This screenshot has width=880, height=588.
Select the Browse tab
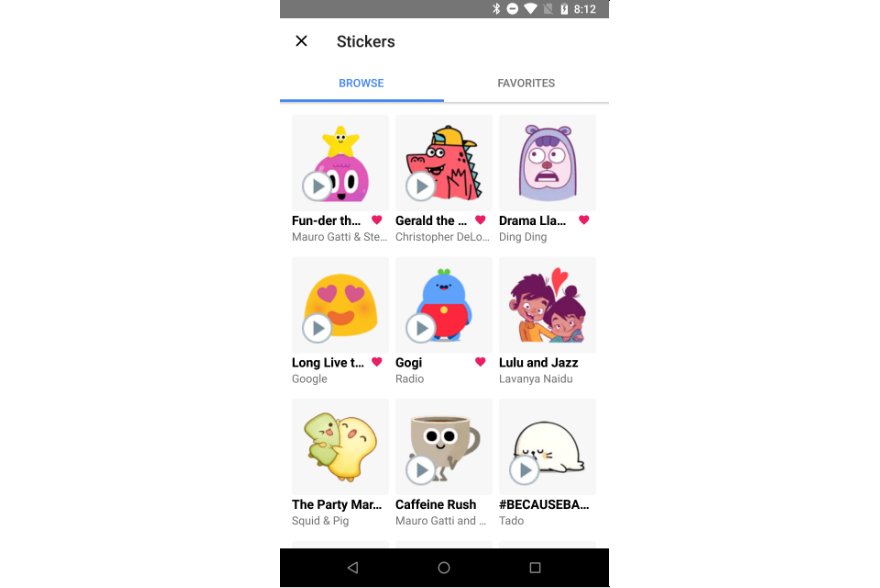tap(361, 83)
